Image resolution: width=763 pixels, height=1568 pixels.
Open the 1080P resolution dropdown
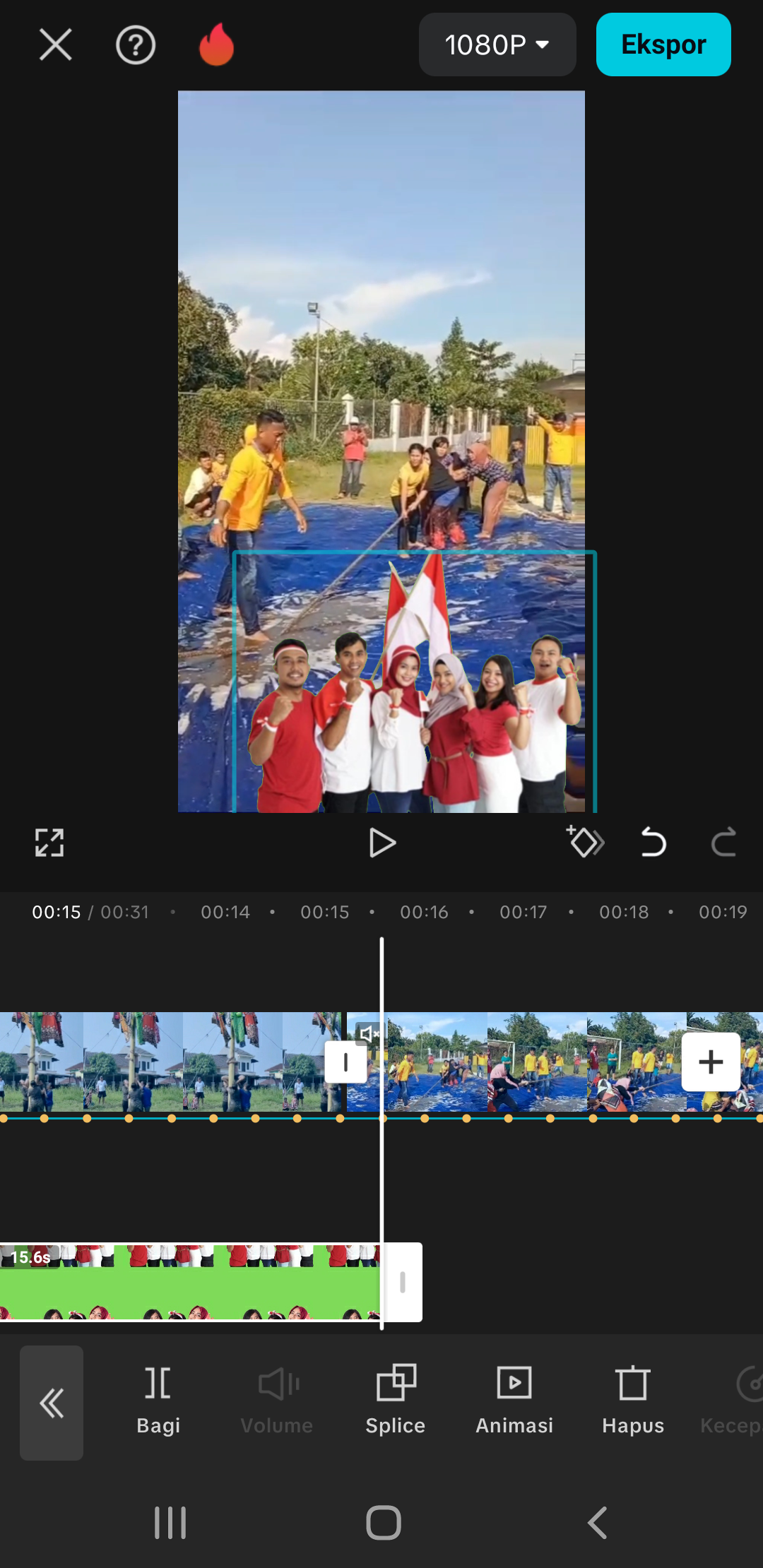point(497,45)
